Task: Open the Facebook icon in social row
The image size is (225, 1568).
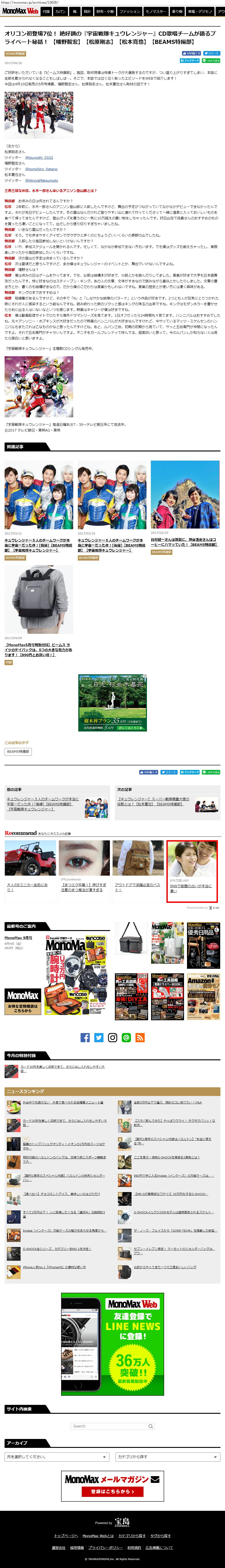Action: (x=85, y=1037)
